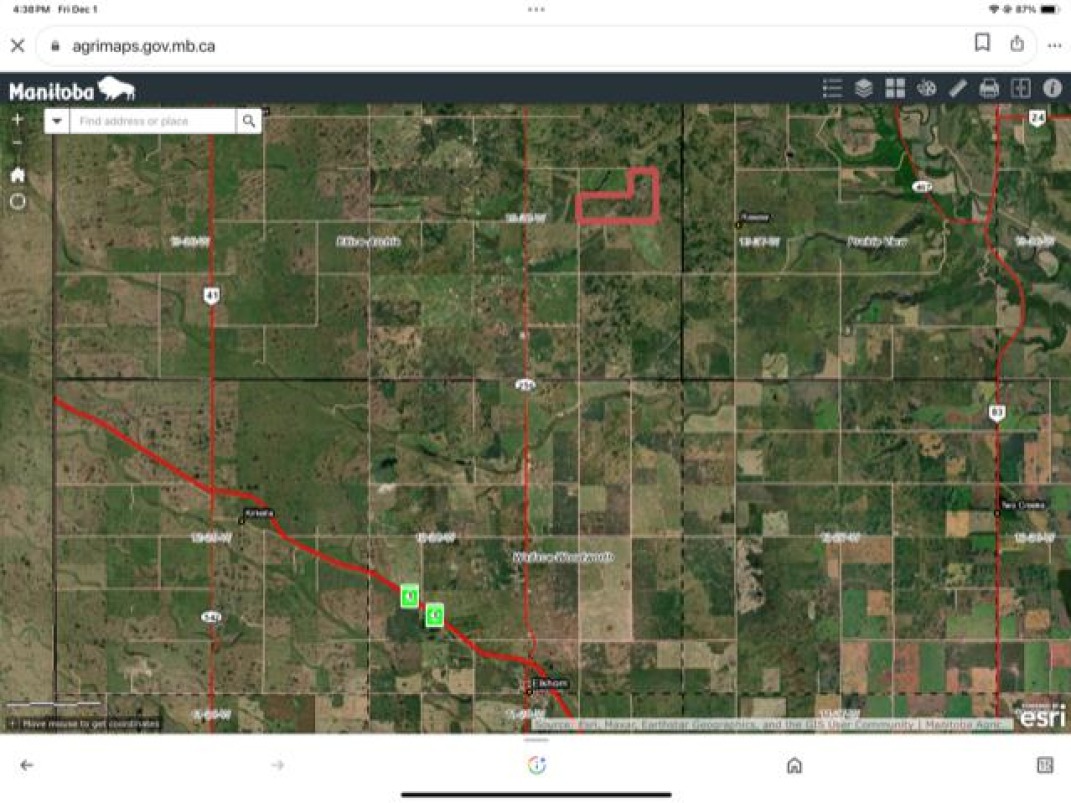
Task: Show the map information panel
Action: 1051,88
